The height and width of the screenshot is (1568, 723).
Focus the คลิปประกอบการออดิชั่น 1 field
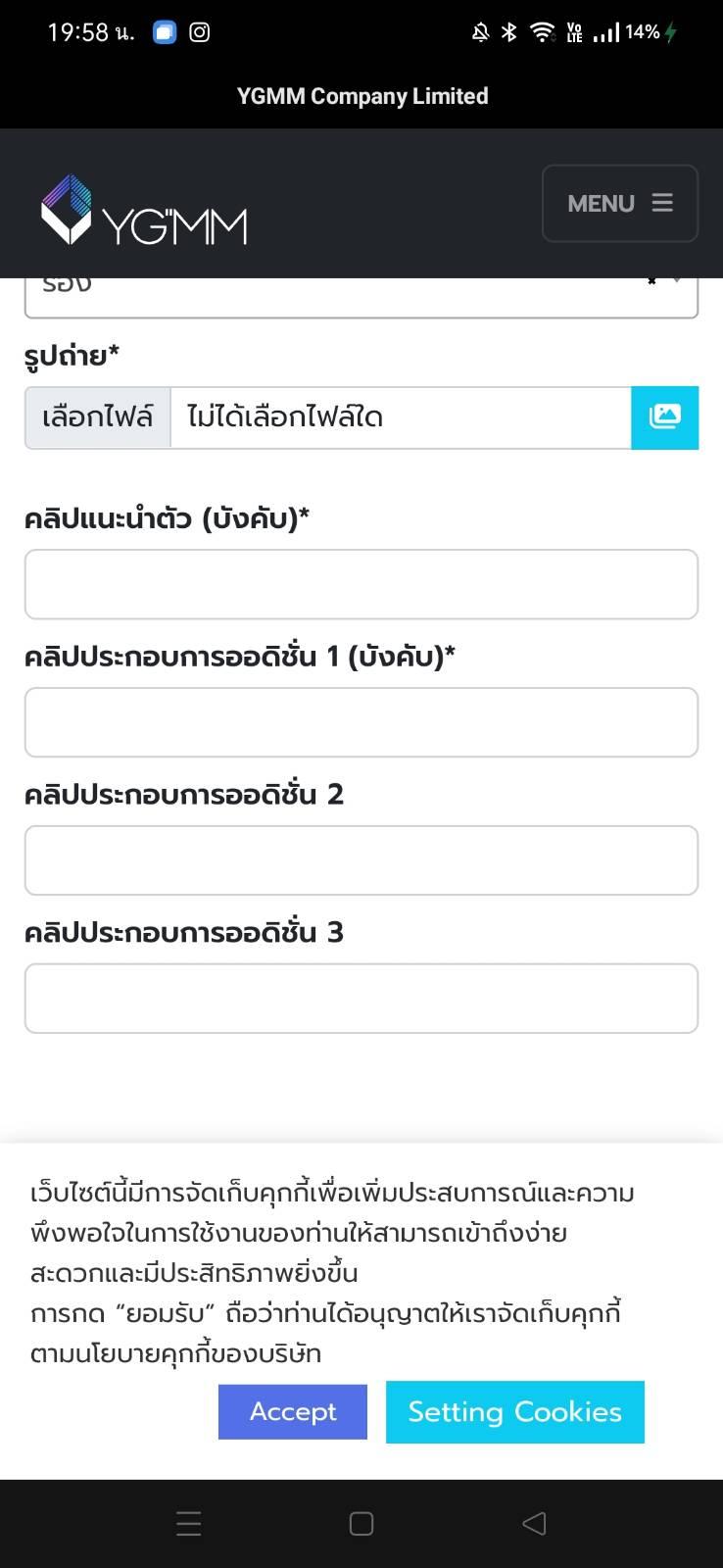(x=361, y=722)
